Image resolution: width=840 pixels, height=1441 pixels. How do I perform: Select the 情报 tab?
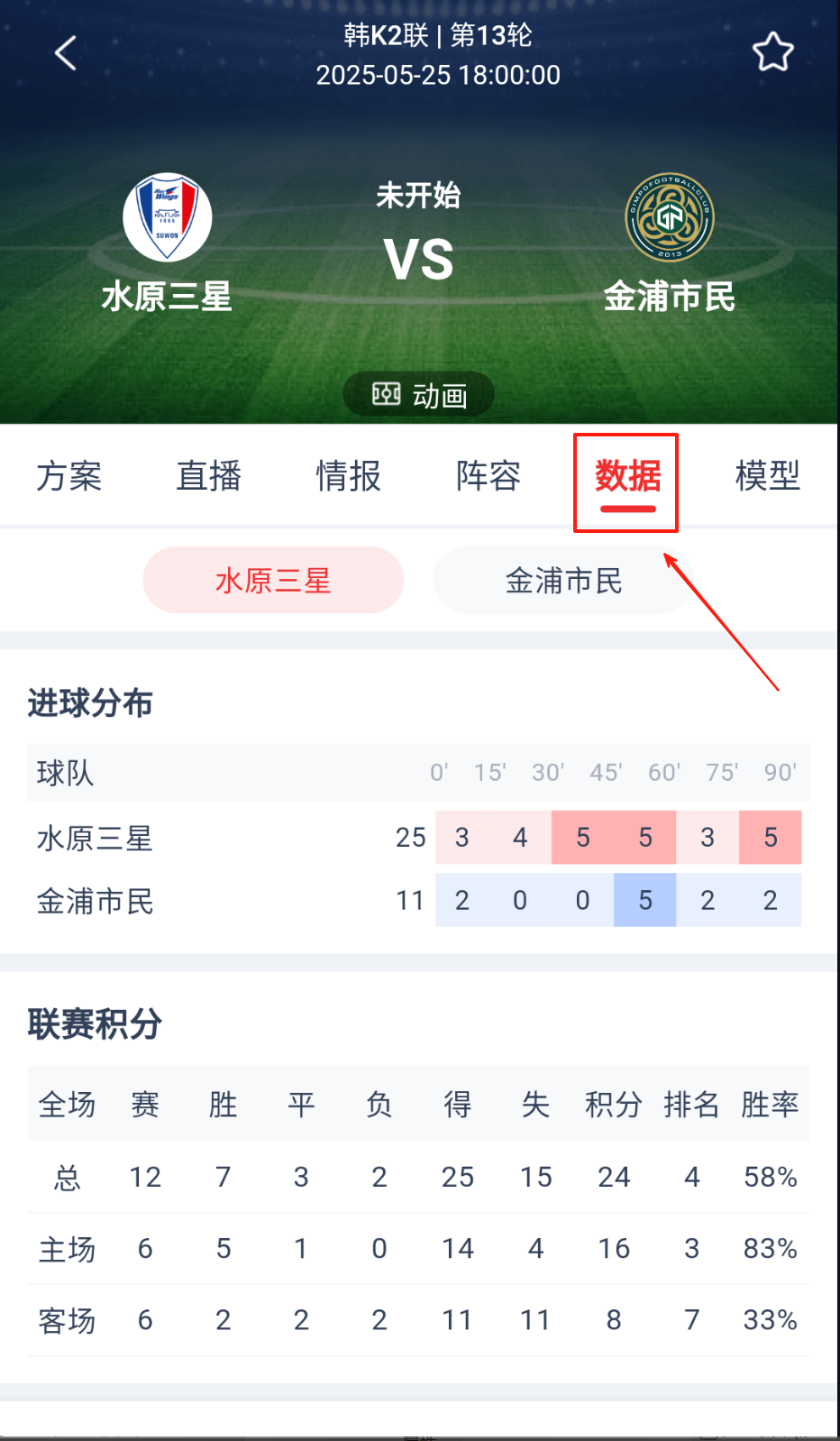pyautogui.click(x=349, y=475)
